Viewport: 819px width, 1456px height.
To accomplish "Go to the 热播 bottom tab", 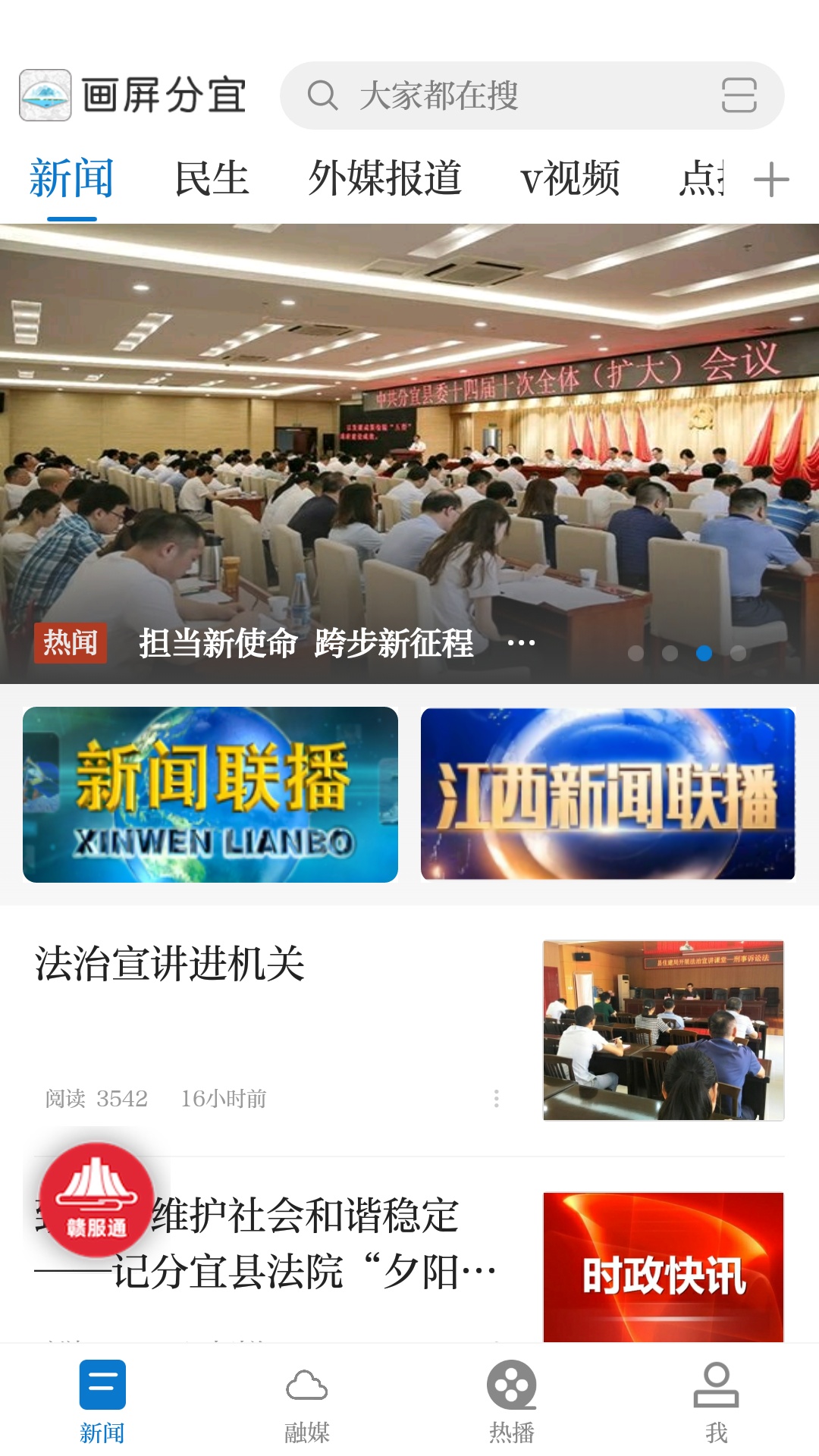I will coord(512,1403).
